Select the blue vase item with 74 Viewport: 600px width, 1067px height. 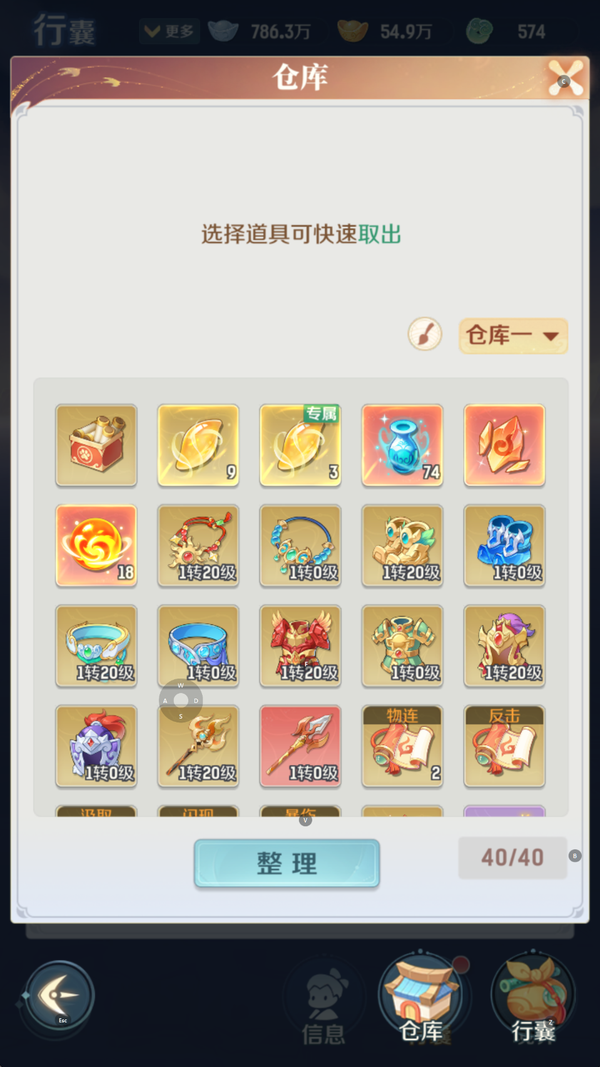click(x=402, y=445)
